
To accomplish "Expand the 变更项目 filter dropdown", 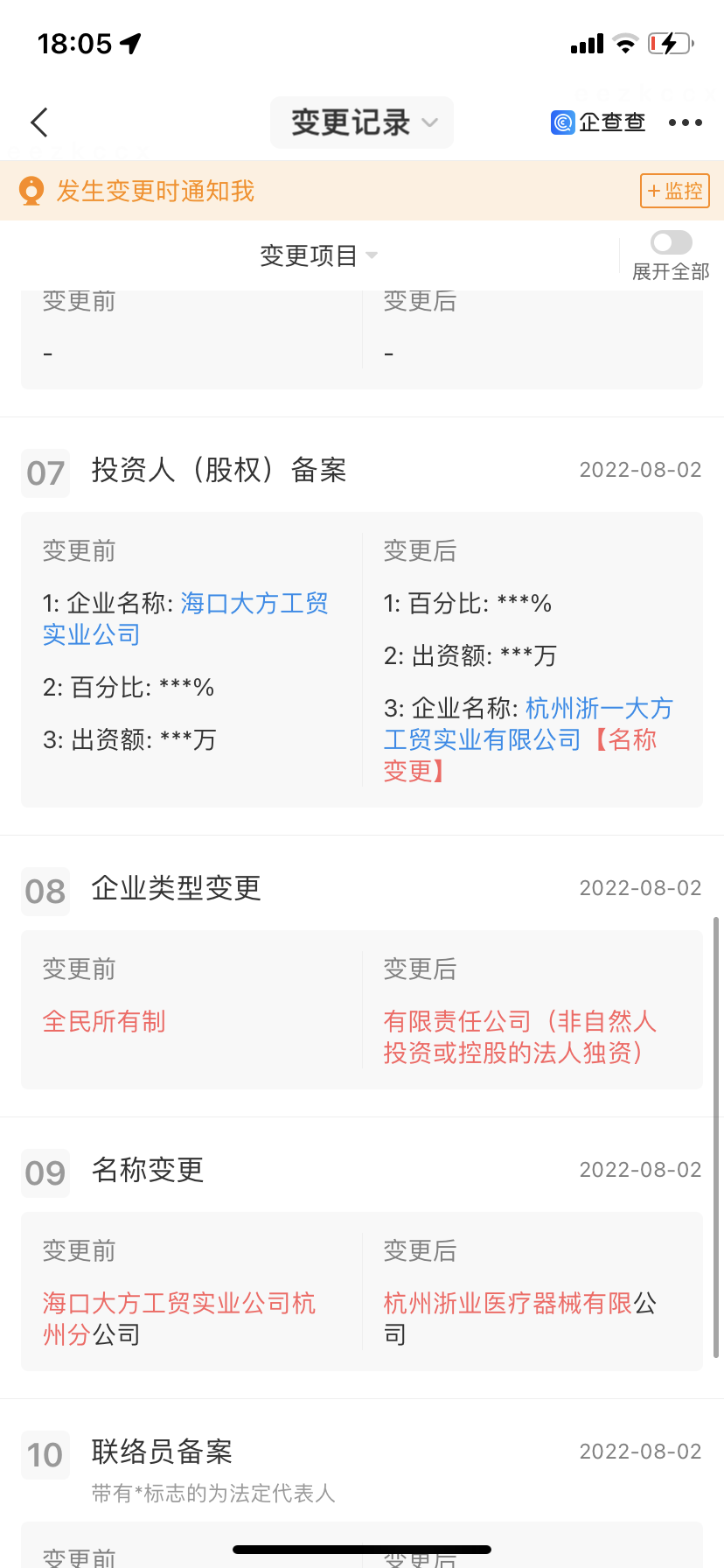I will 318,255.
